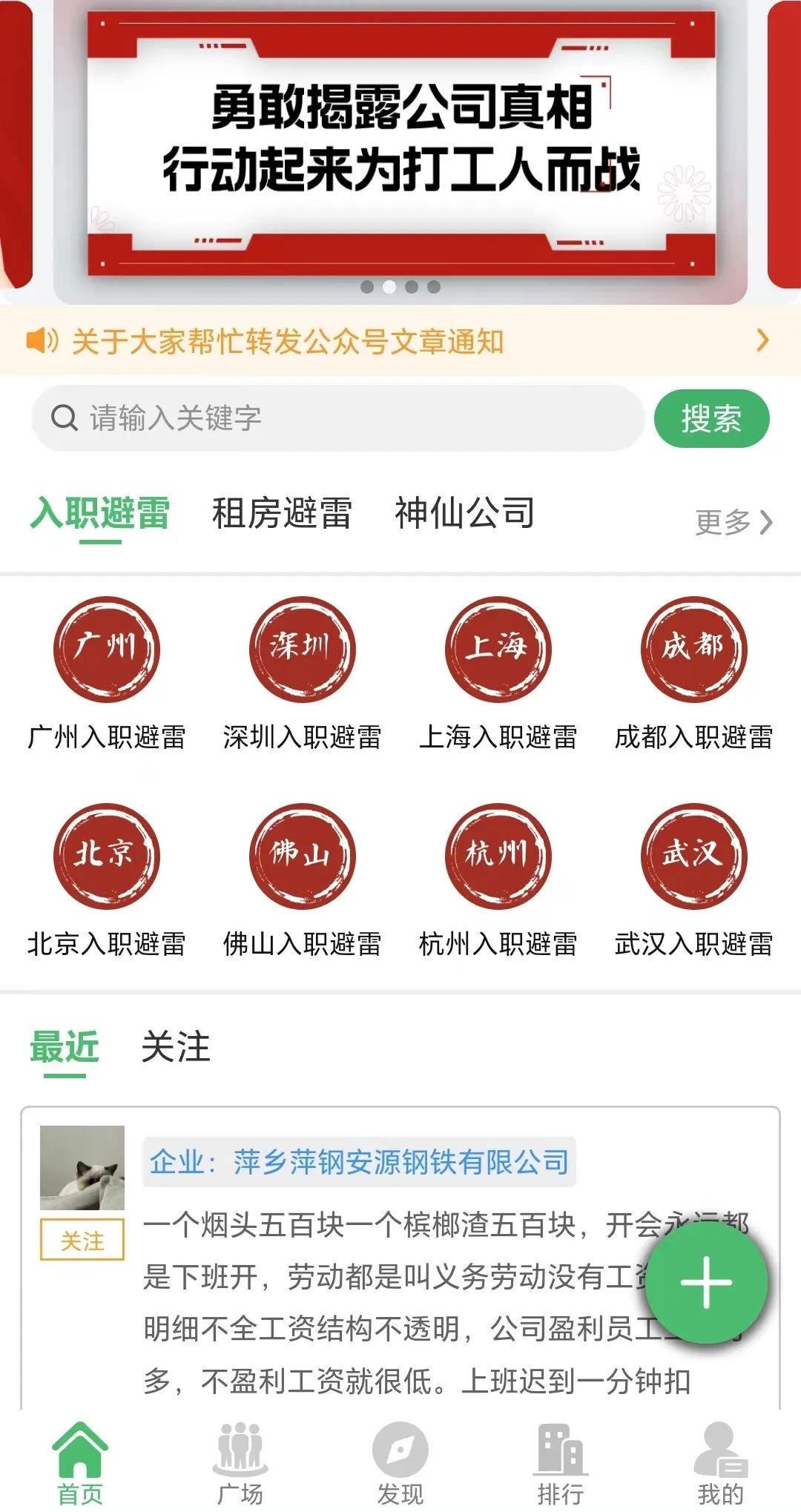Switch to the 神仙公司 tab

464,513
